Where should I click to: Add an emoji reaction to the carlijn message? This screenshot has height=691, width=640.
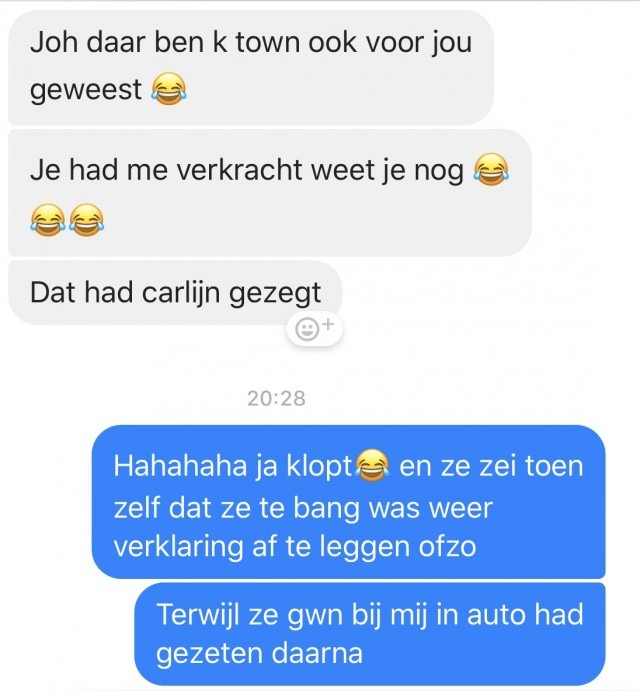[x=315, y=327]
